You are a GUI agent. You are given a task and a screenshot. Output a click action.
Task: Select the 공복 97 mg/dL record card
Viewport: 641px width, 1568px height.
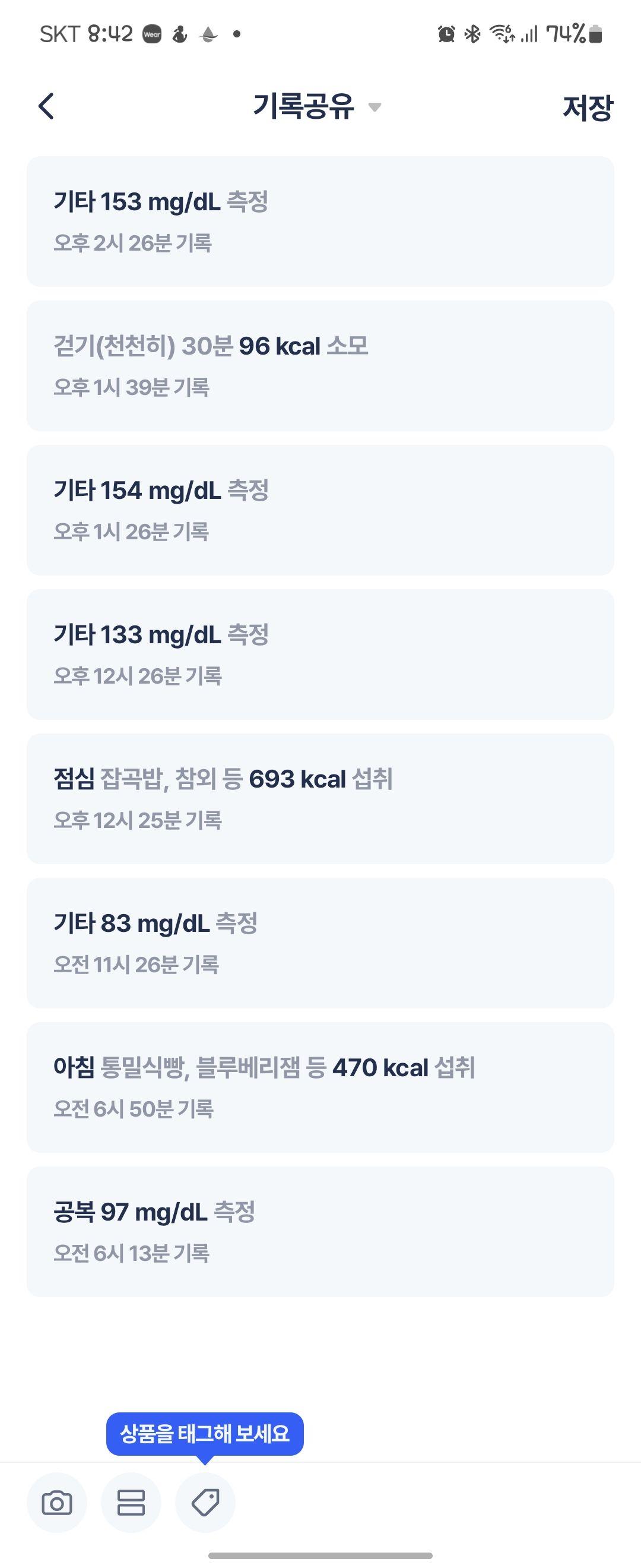(320, 1231)
